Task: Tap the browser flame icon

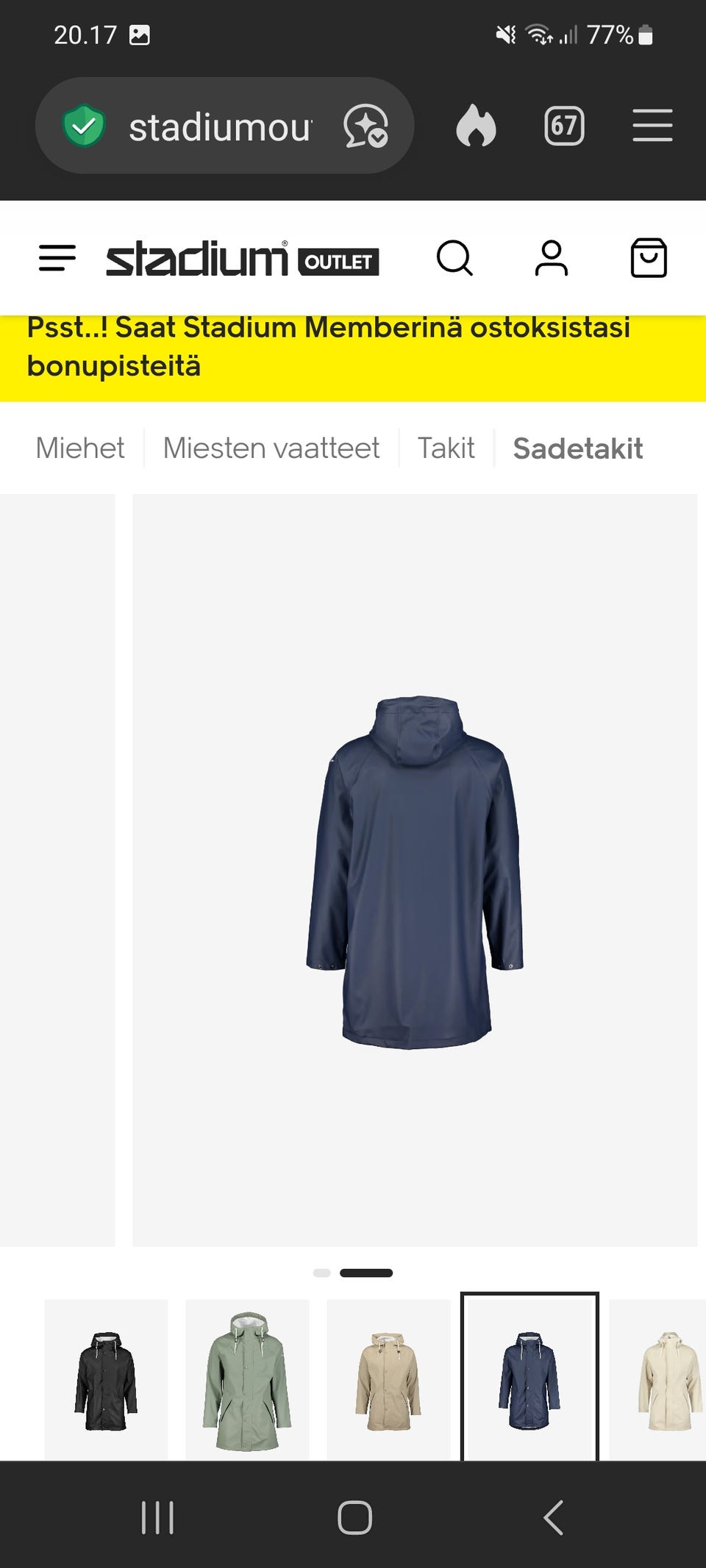Action: 477,126
